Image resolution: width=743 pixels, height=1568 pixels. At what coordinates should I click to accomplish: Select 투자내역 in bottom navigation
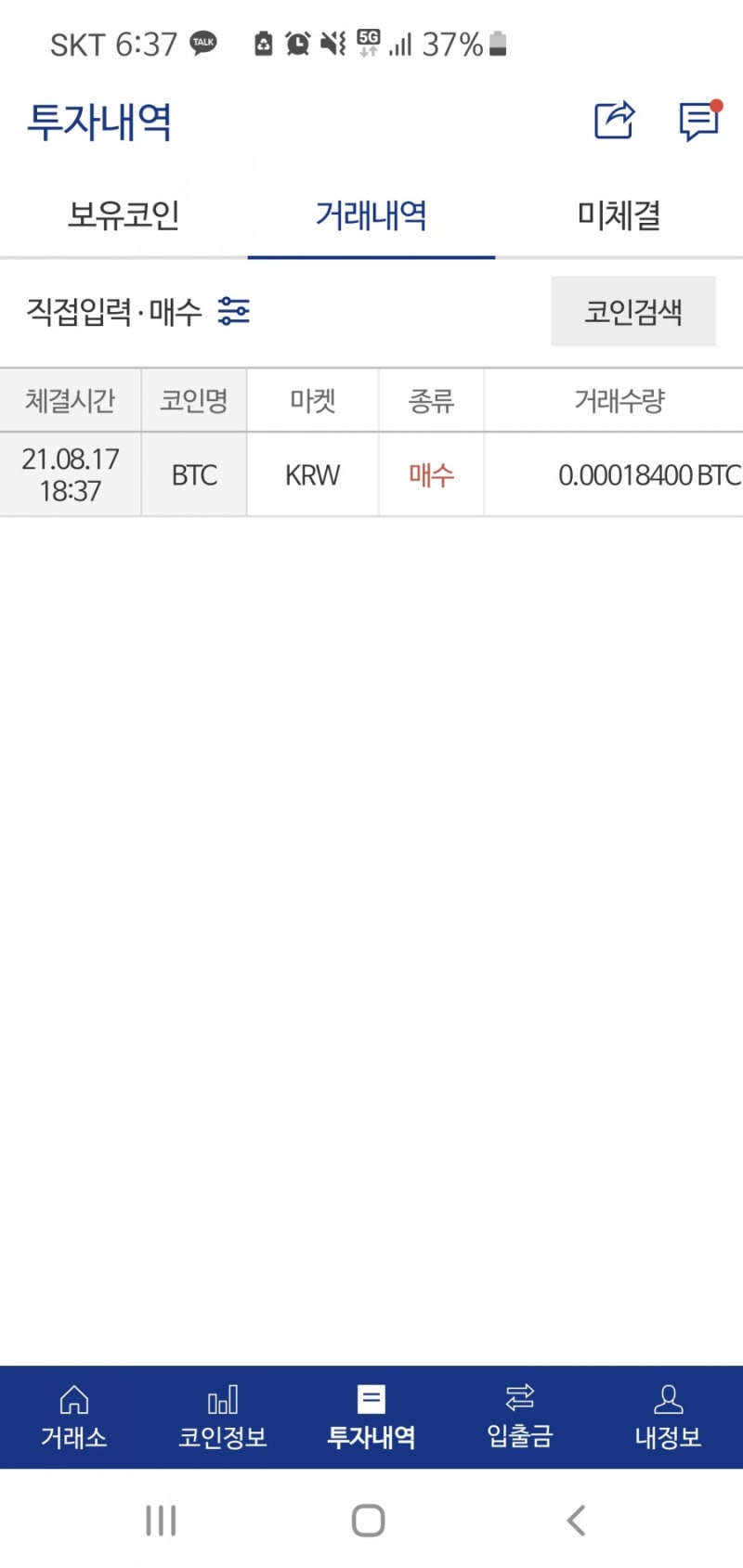tap(371, 1417)
